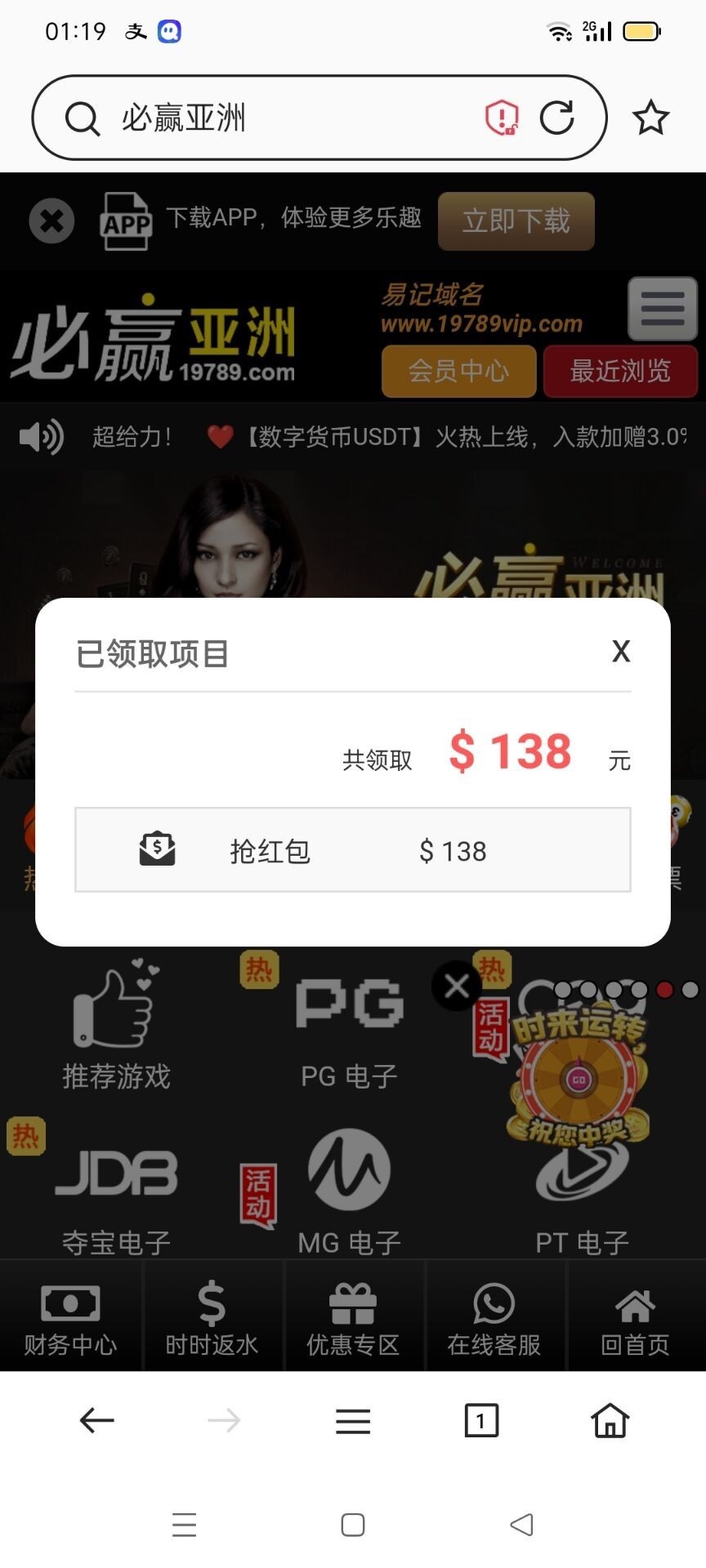Close the floating lucky wheel ad
Screen dimensions: 706x1568
457,986
